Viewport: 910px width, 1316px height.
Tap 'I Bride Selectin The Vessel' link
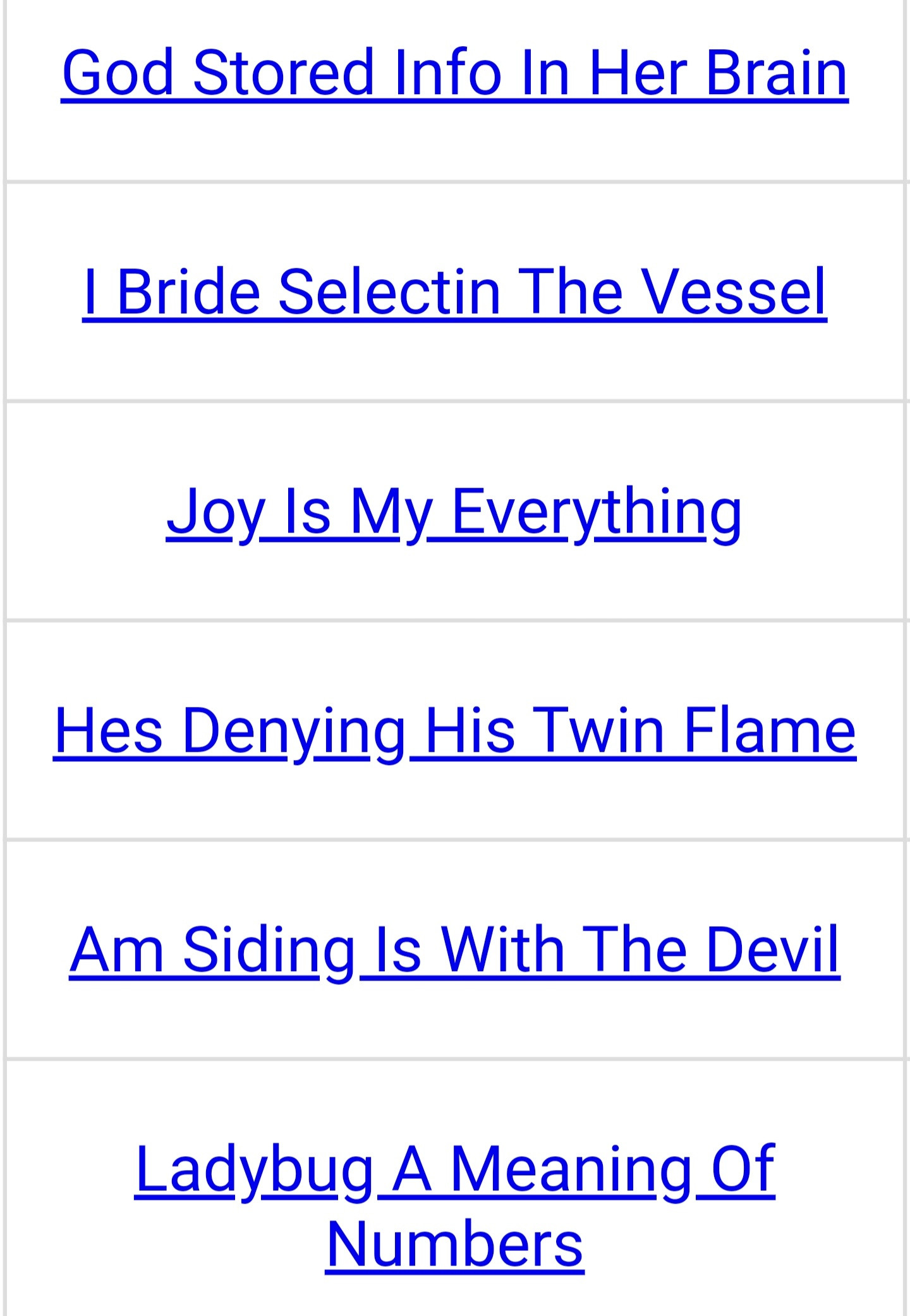454,292
